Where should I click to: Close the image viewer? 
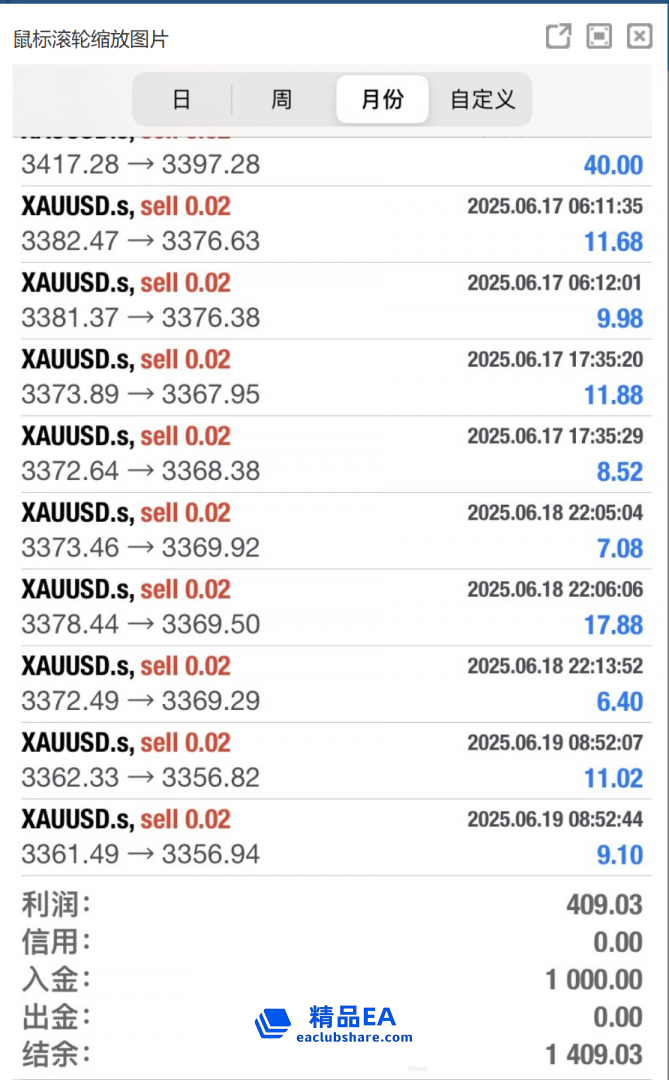click(640, 37)
